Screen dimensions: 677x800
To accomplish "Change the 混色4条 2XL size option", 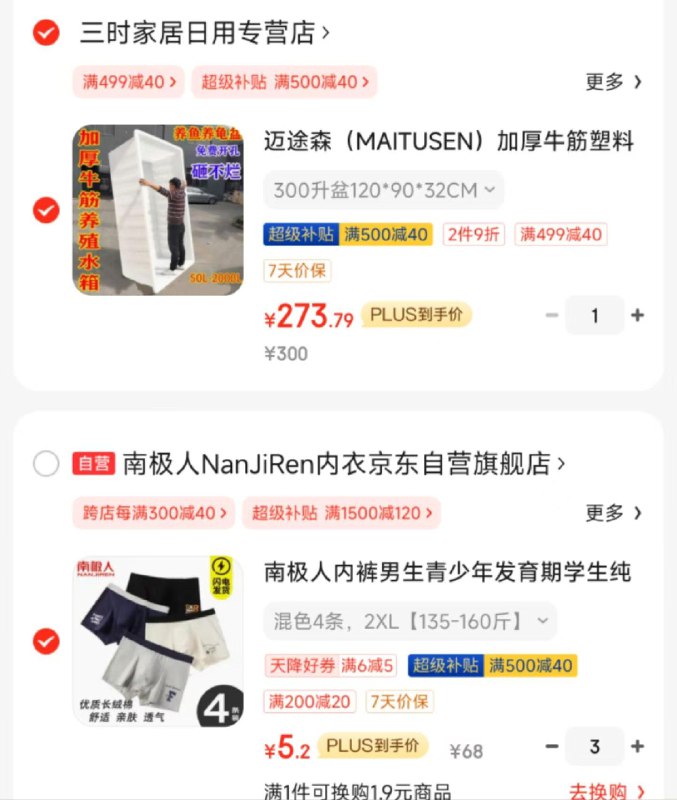I will pos(410,621).
